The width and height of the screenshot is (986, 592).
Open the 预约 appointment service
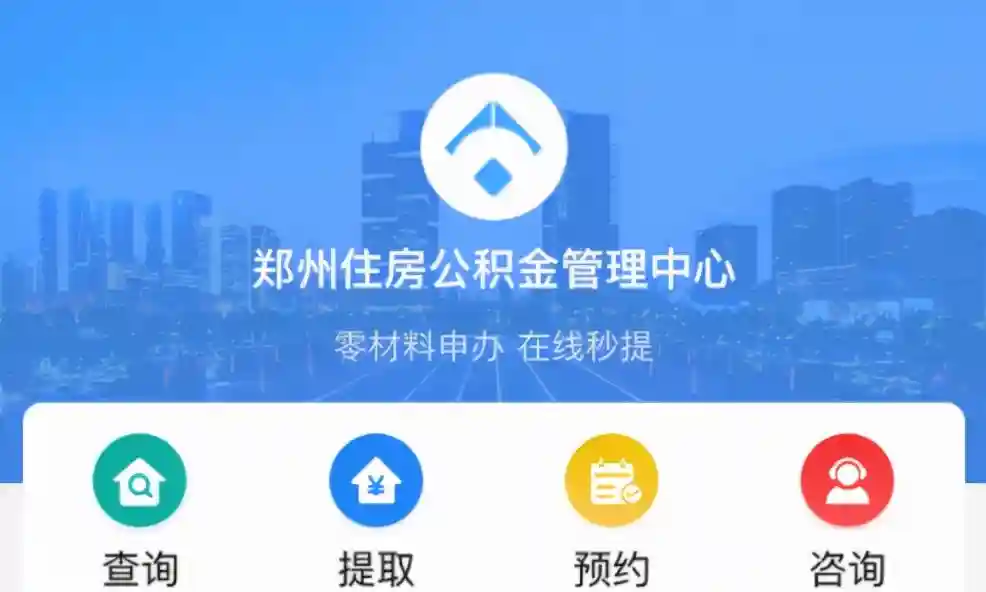pyautogui.click(x=612, y=481)
